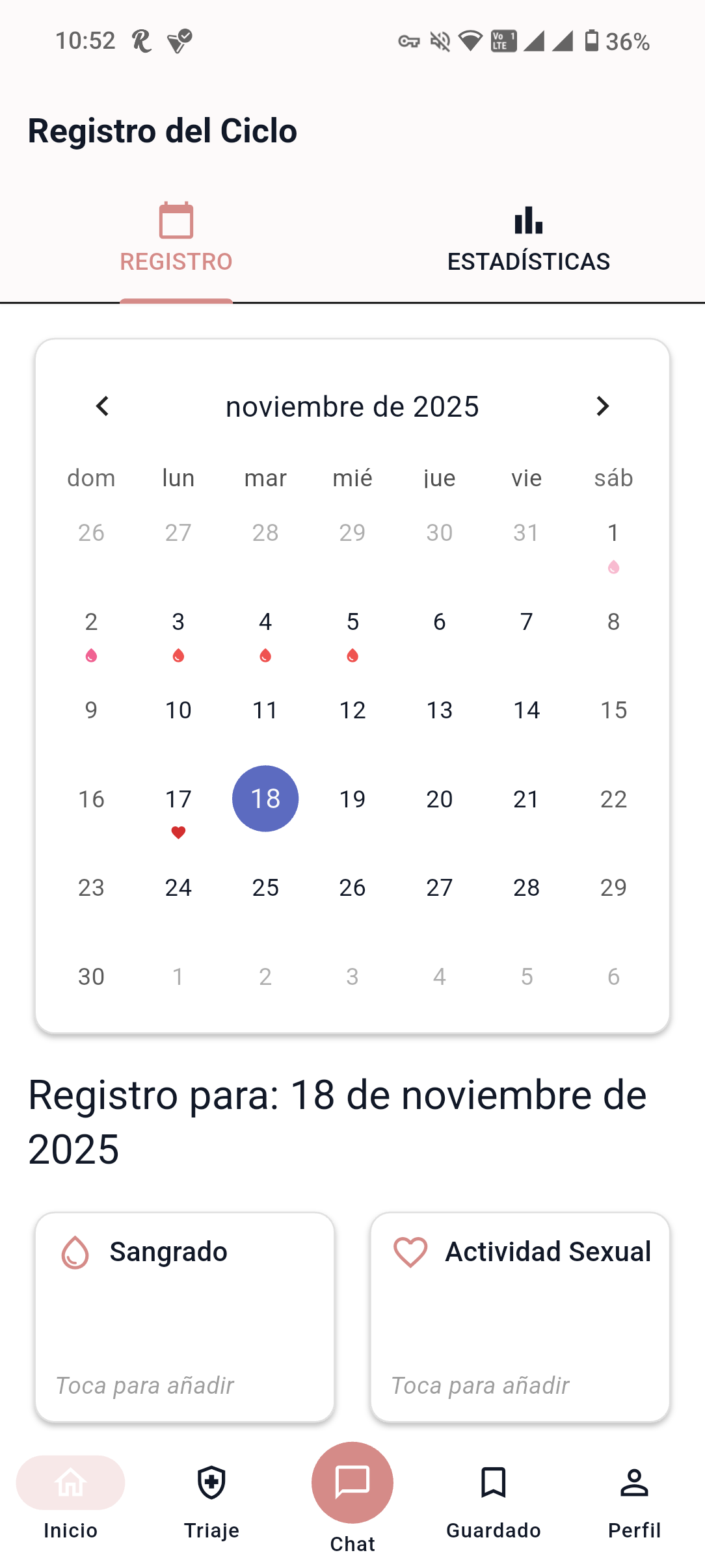Tap Toca para añadir under Actividad Sexual
The width and height of the screenshot is (705, 1568).
480,1385
